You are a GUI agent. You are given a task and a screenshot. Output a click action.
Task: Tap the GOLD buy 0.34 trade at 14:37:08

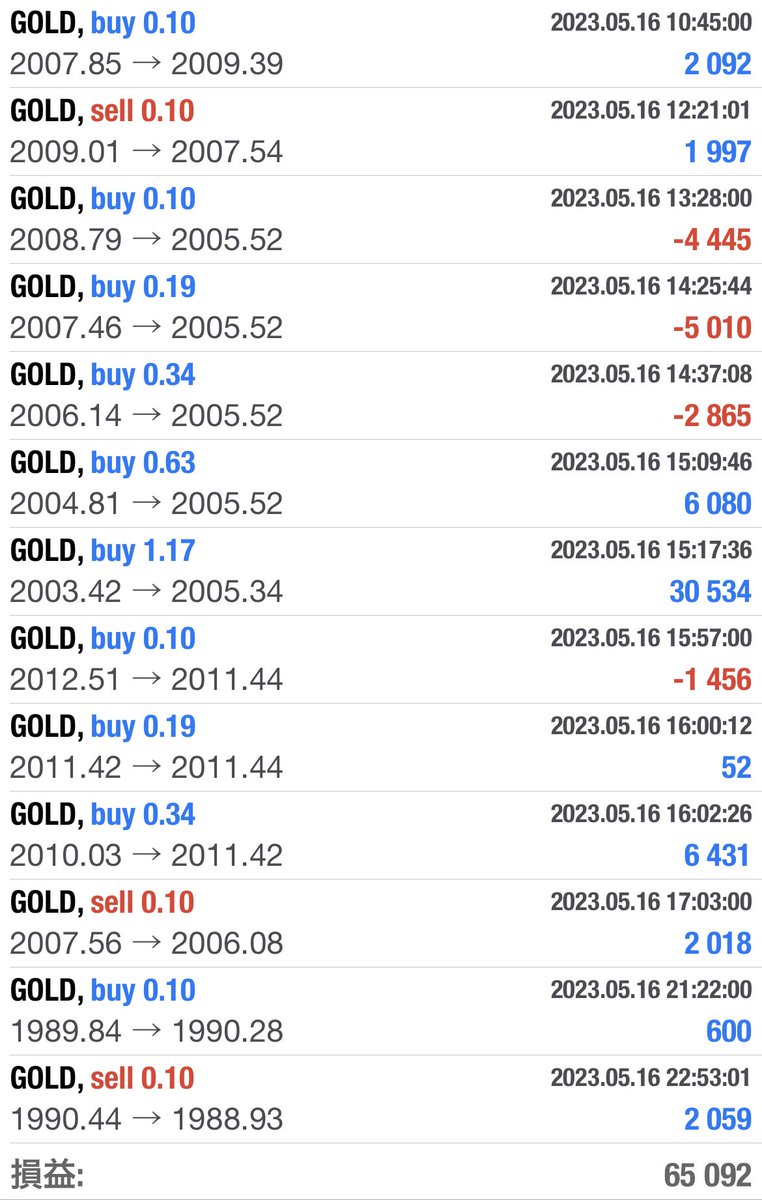380,396
